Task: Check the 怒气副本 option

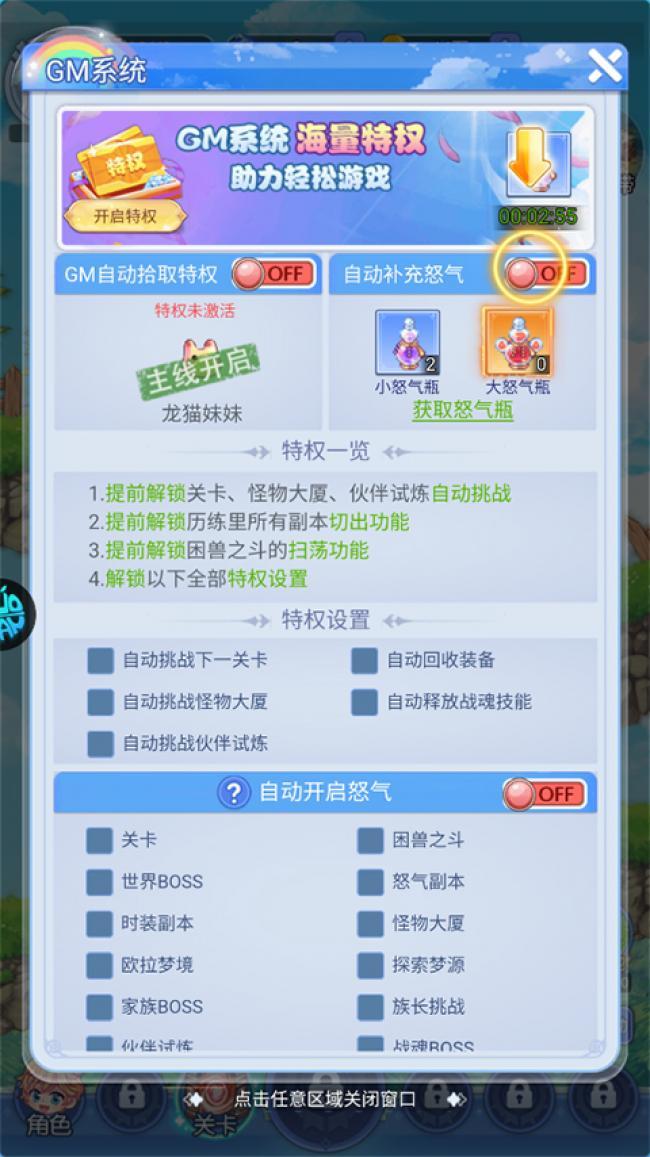Action: tap(370, 882)
